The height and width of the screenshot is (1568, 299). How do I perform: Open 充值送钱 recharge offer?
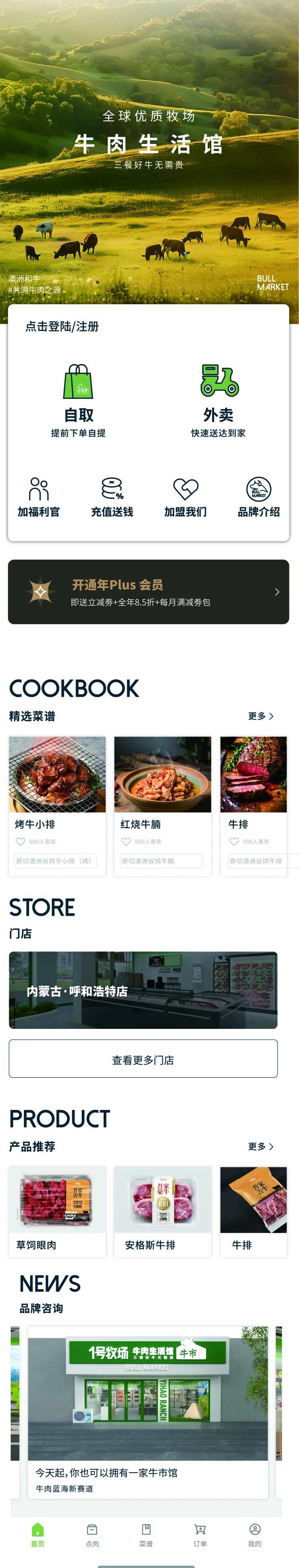[112, 497]
